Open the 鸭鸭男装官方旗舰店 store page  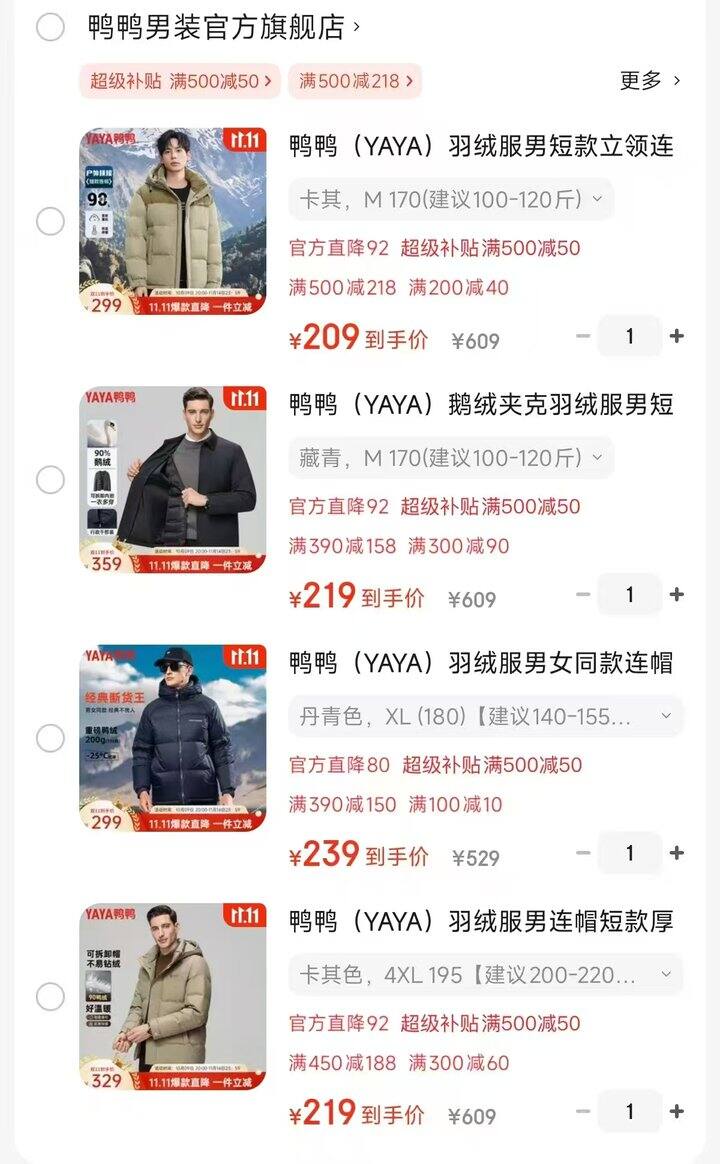point(222,27)
